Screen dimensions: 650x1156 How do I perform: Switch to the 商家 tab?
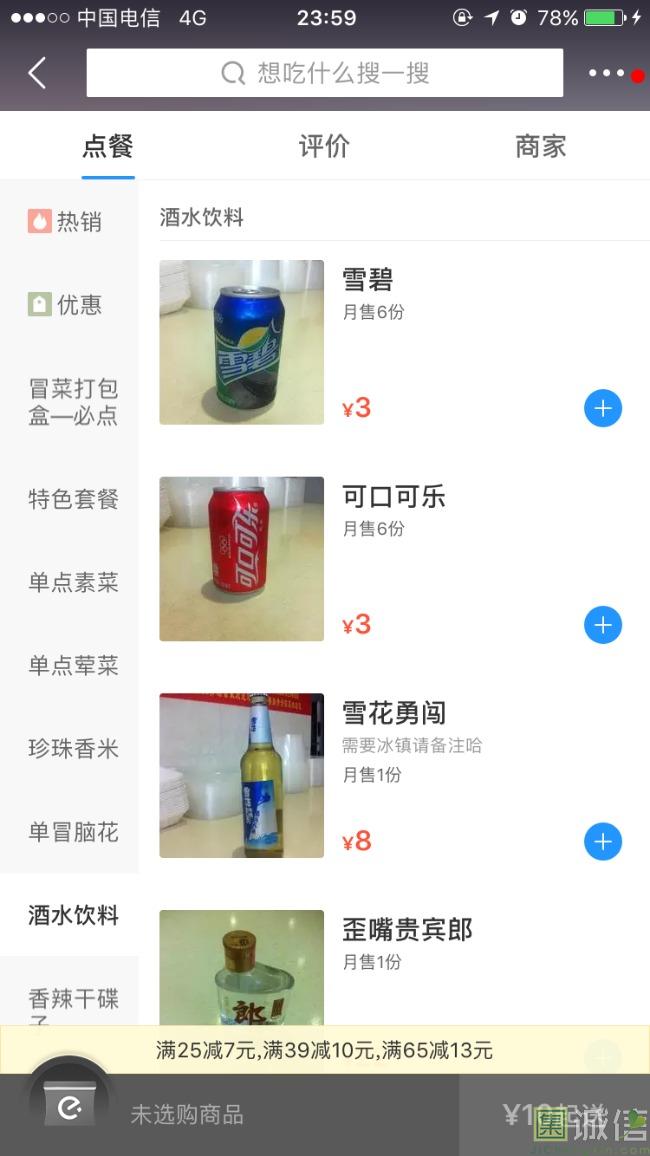point(540,146)
